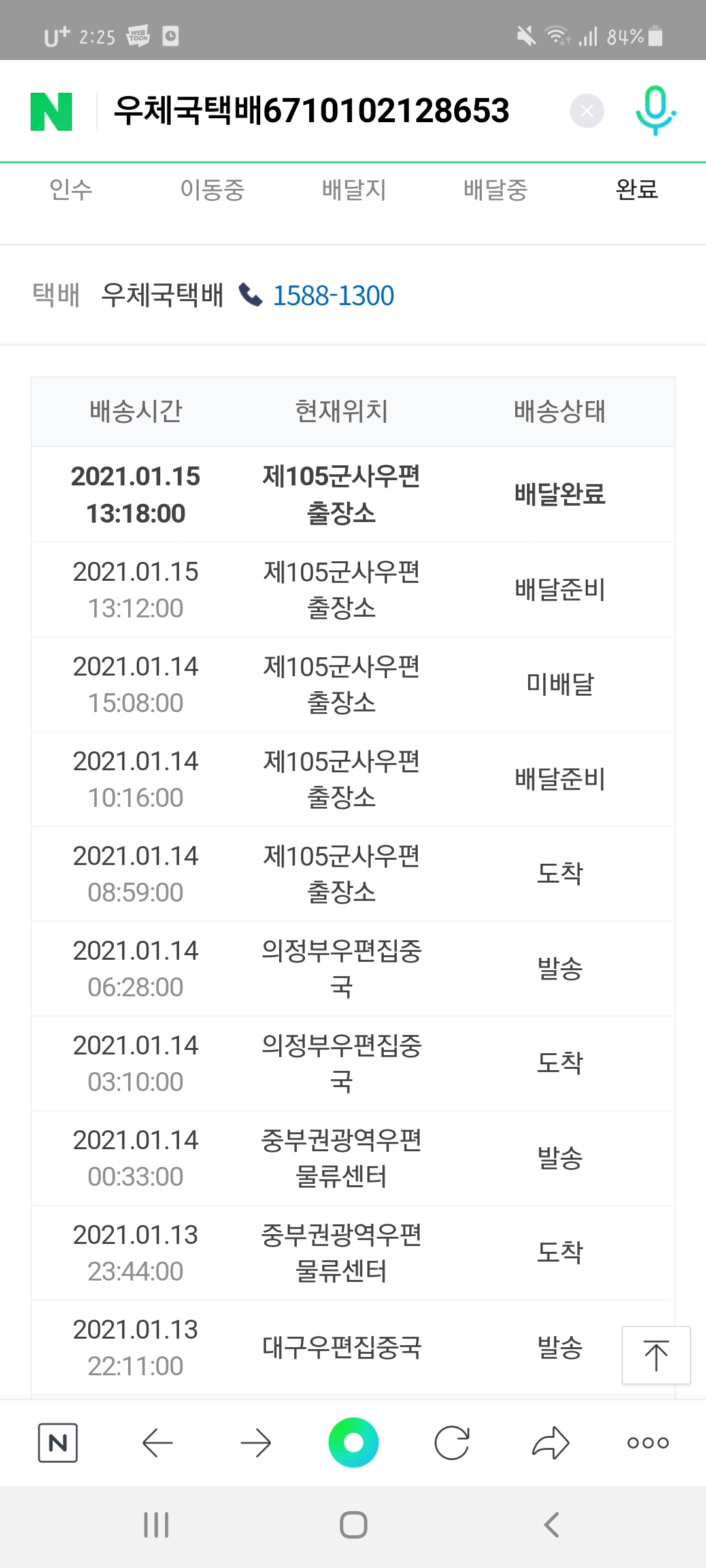Open recent apps from the system navigation bar
Screen dimensions: 706x1568
pos(156,1525)
